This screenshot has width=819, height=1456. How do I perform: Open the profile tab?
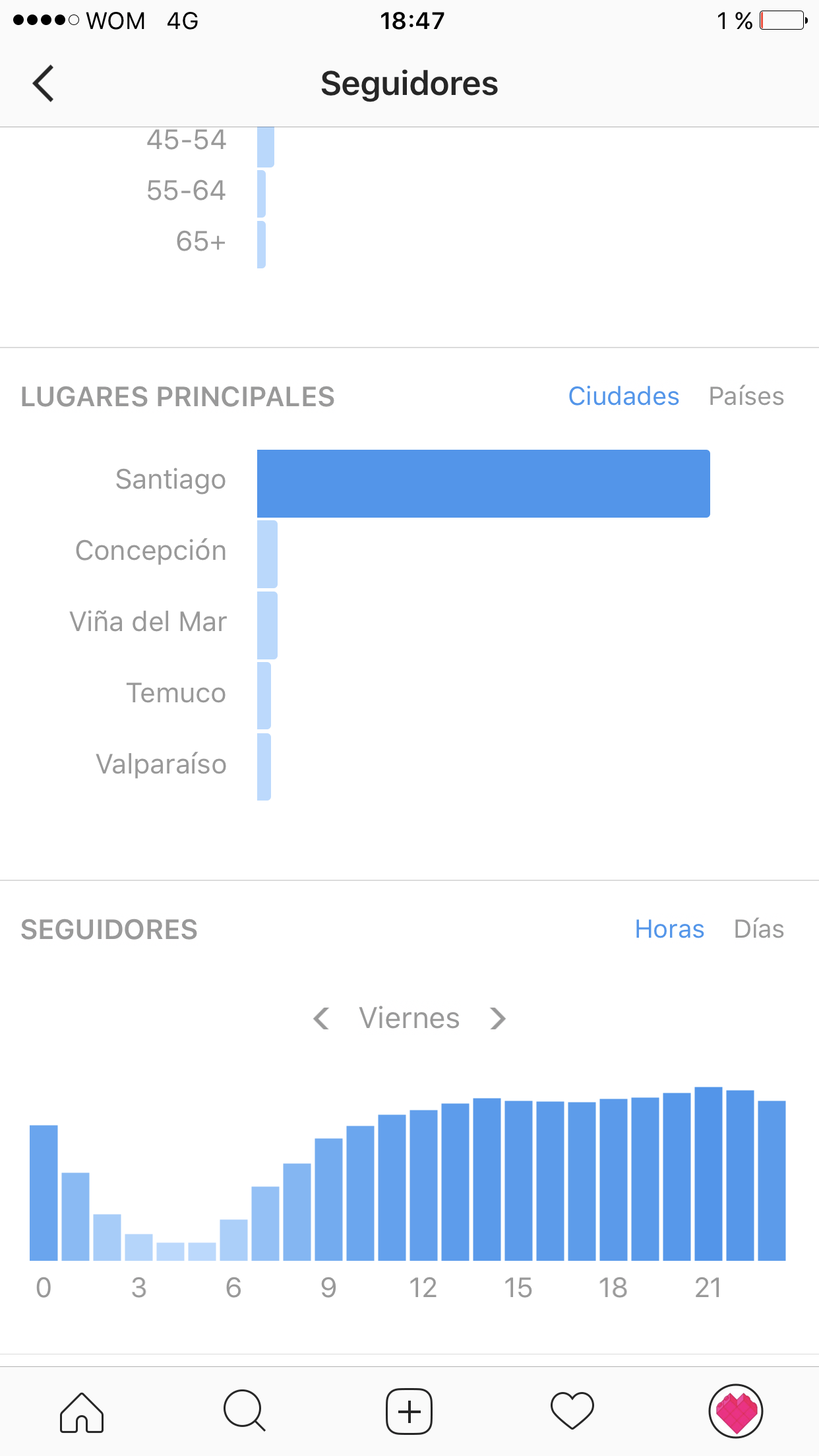[735, 1412]
